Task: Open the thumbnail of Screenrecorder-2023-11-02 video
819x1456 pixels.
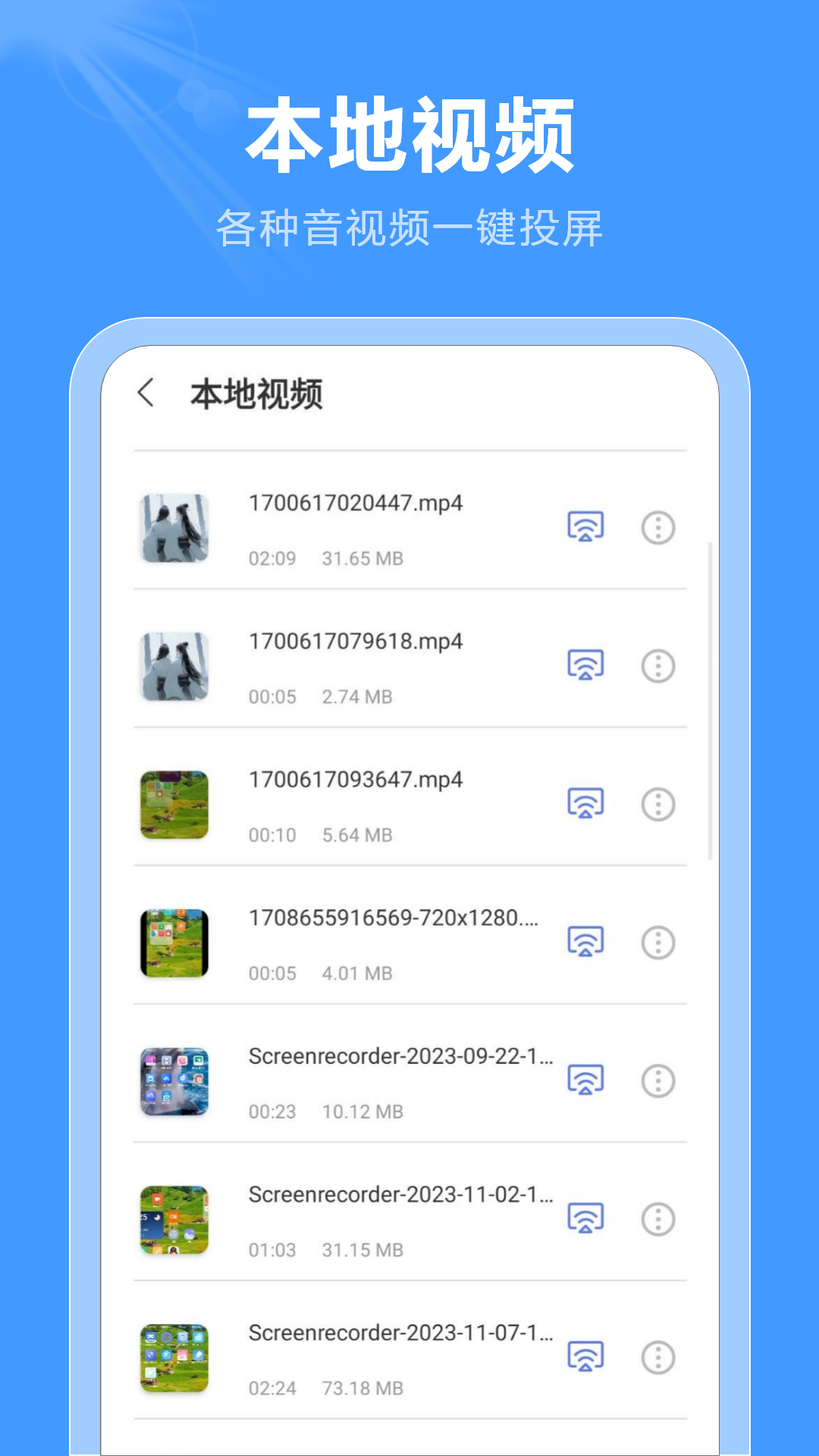Action: tap(174, 1219)
